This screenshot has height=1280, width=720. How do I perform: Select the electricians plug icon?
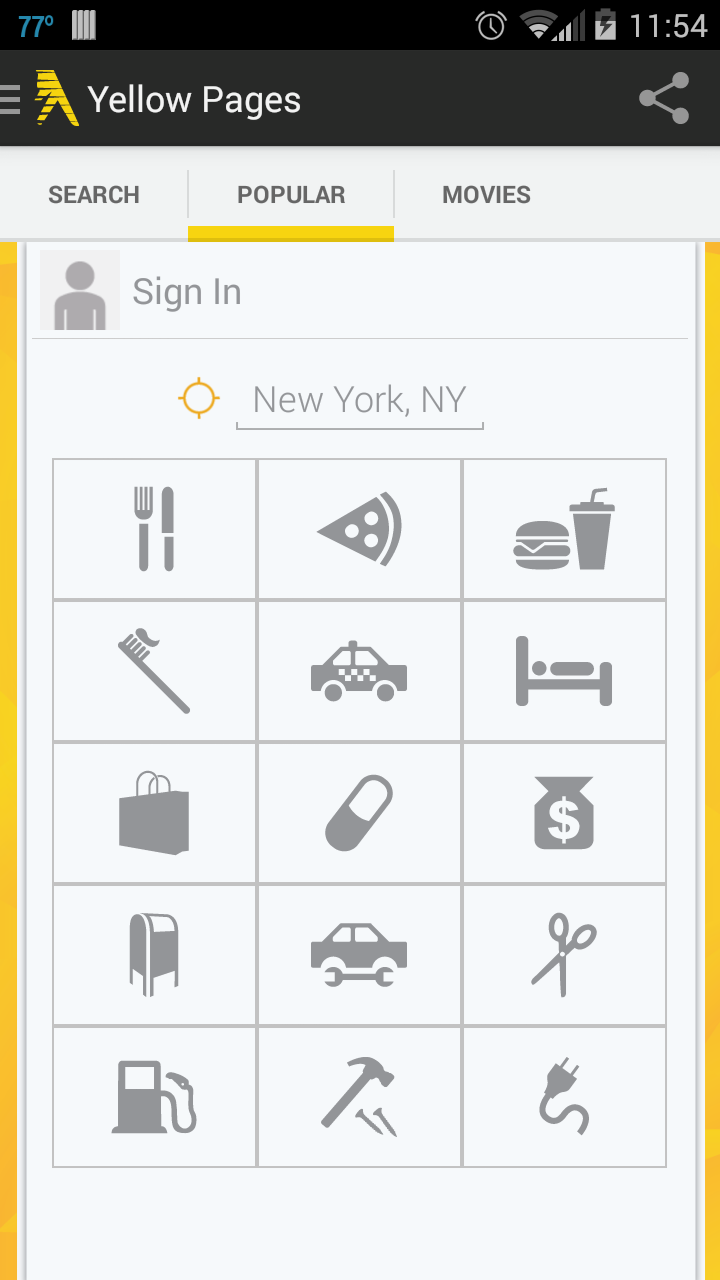click(x=565, y=1097)
